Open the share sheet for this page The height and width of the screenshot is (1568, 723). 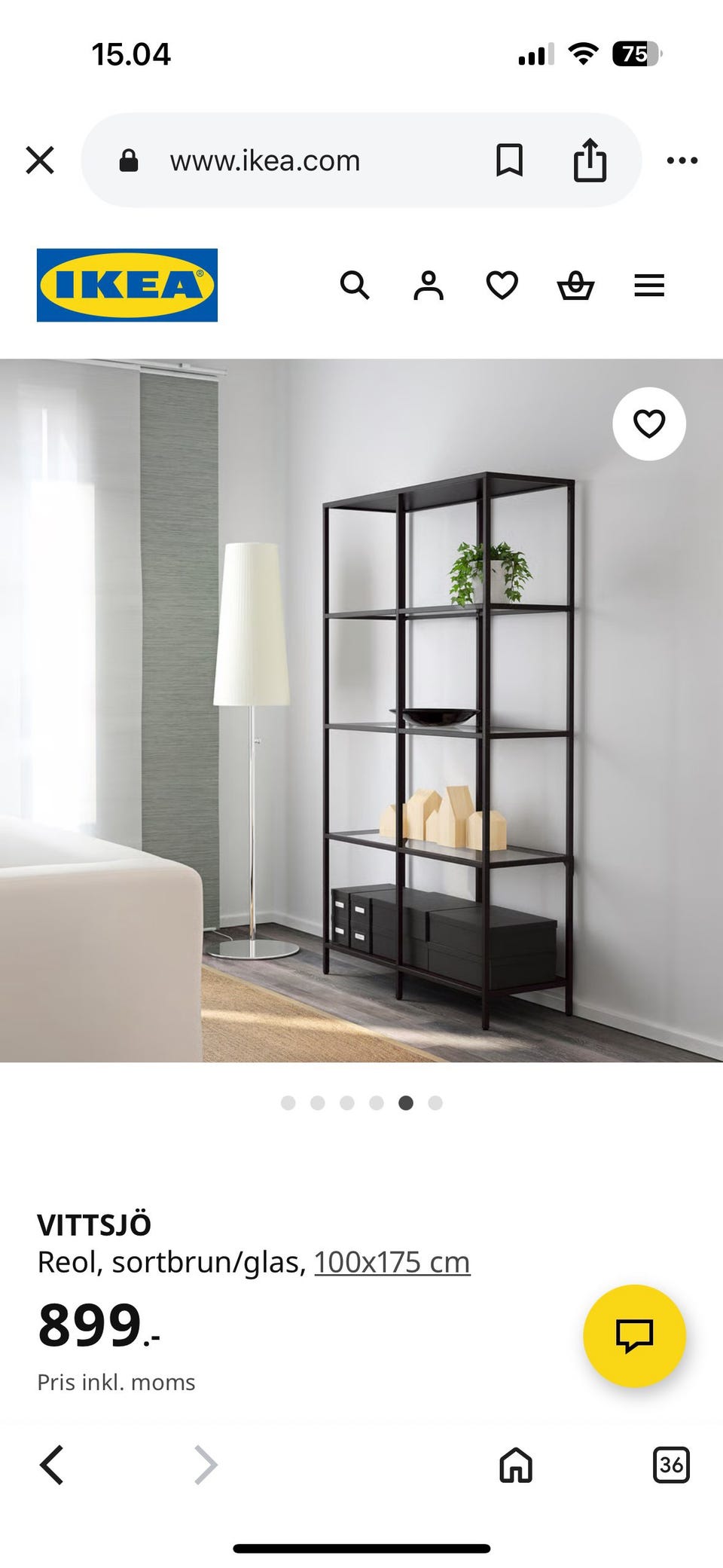[x=588, y=159]
